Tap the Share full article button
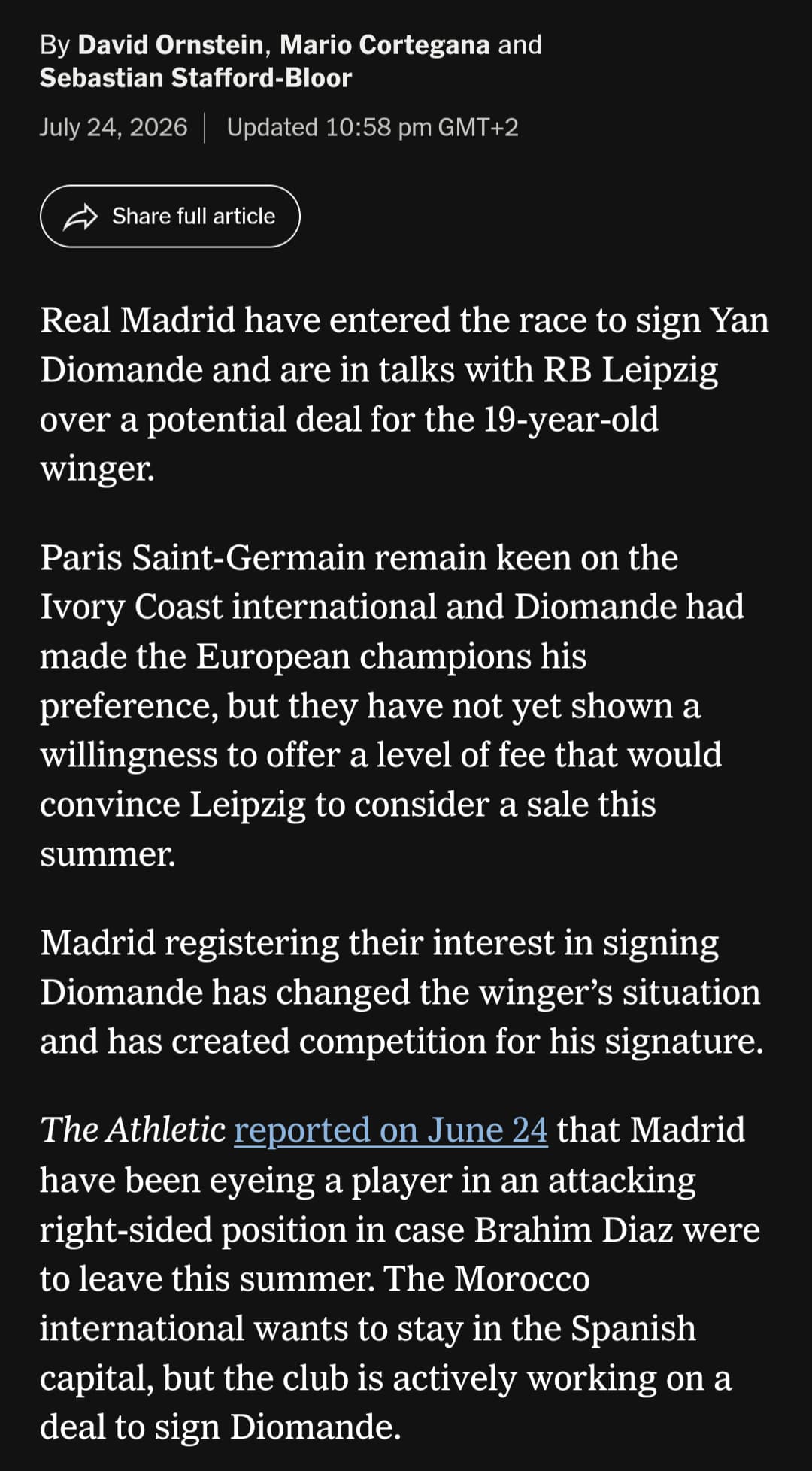 tap(170, 216)
